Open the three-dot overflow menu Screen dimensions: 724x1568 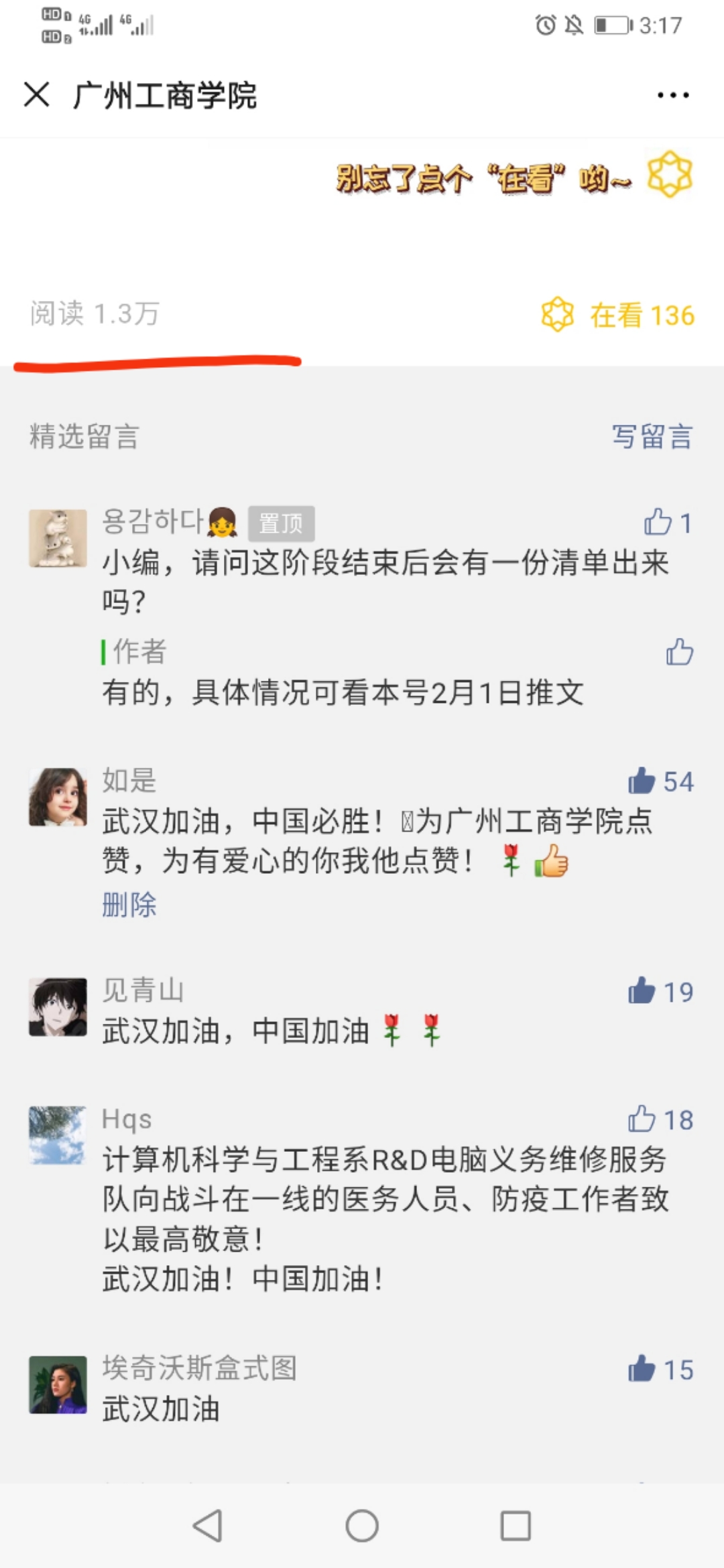click(x=672, y=95)
